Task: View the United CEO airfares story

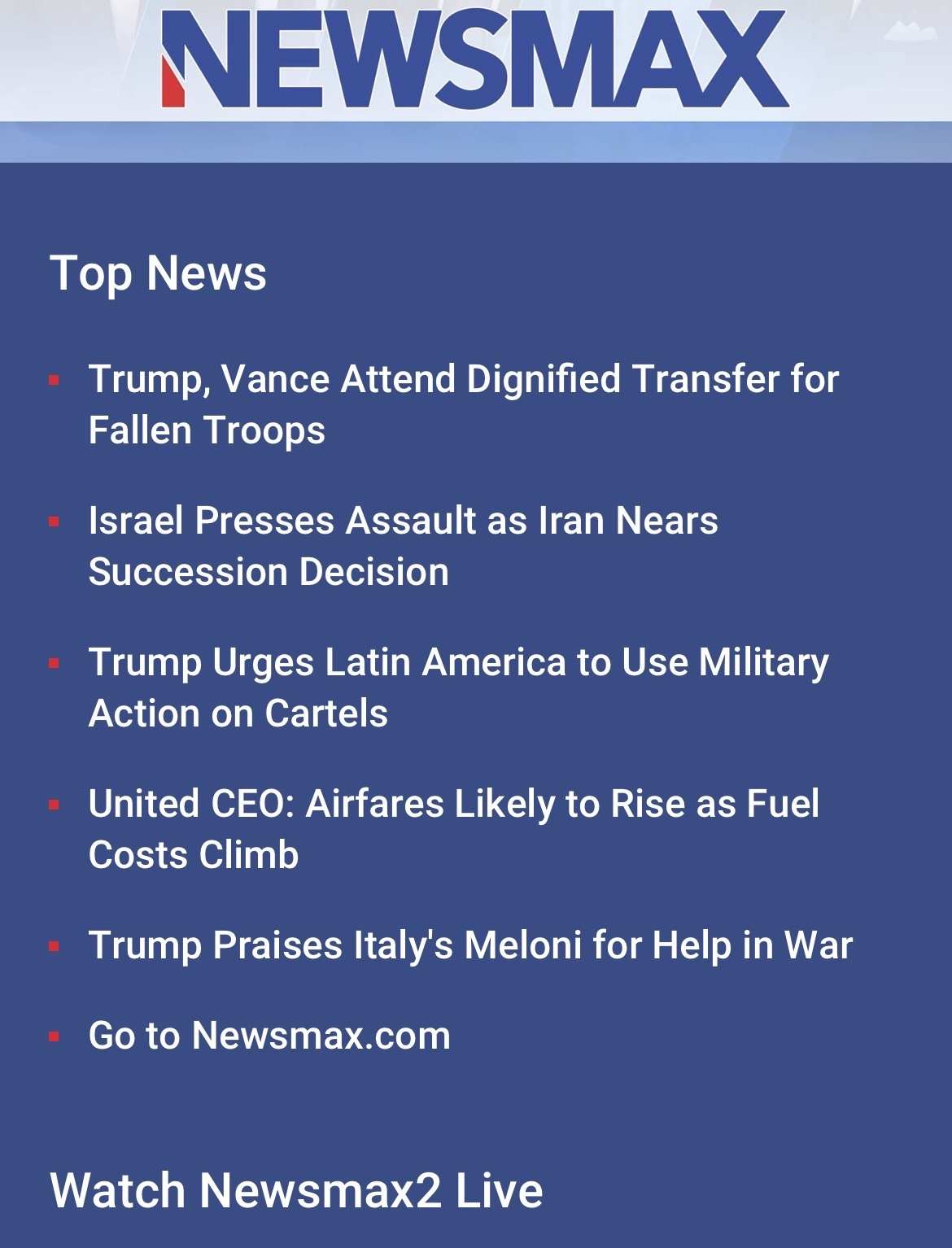Action: pyautogui.click(x=453, y=829)
